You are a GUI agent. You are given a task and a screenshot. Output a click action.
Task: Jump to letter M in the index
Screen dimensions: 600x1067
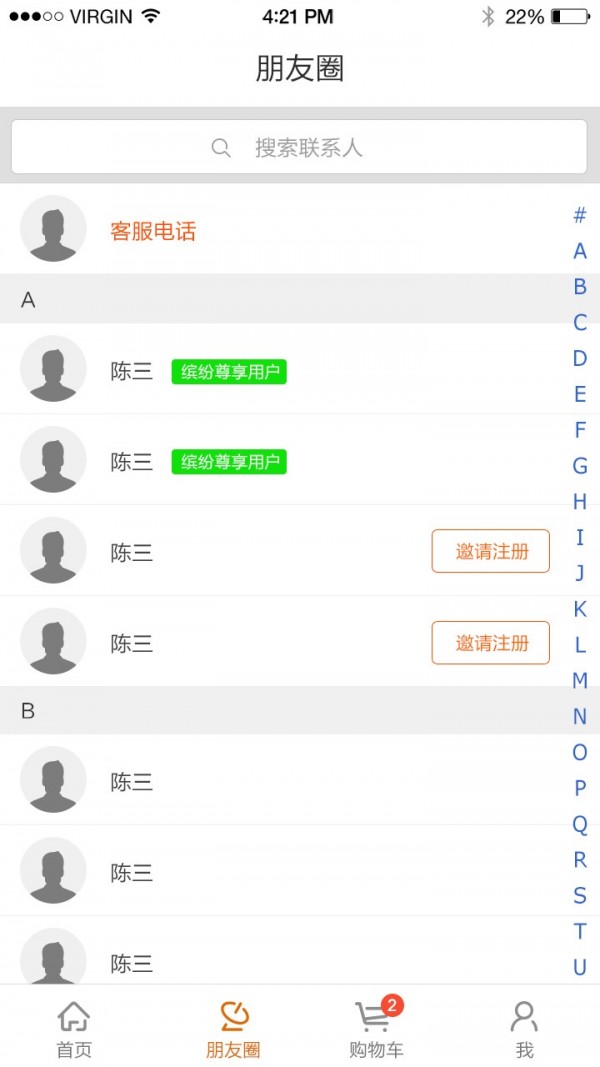tap(580, 681)
